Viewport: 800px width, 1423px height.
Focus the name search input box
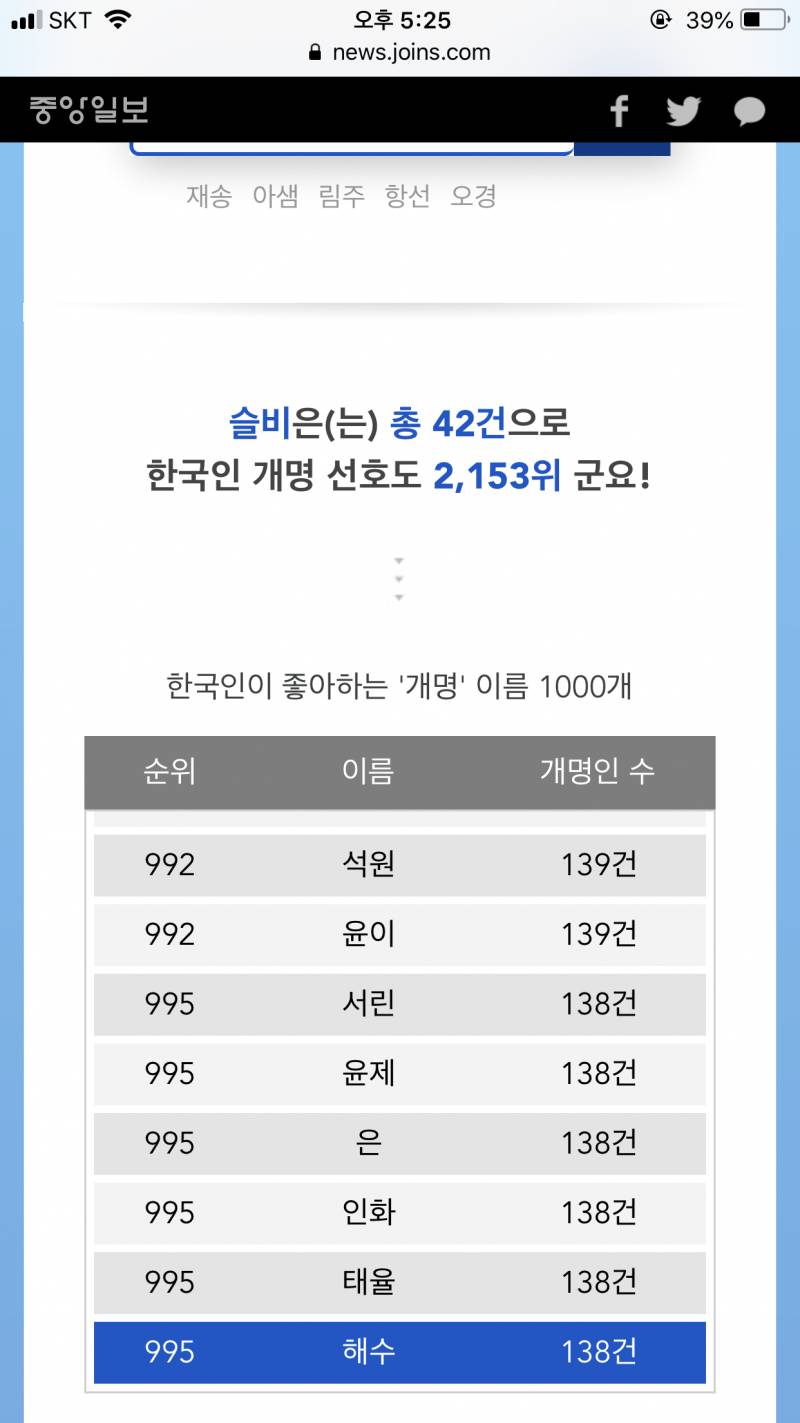pos(350,148)
